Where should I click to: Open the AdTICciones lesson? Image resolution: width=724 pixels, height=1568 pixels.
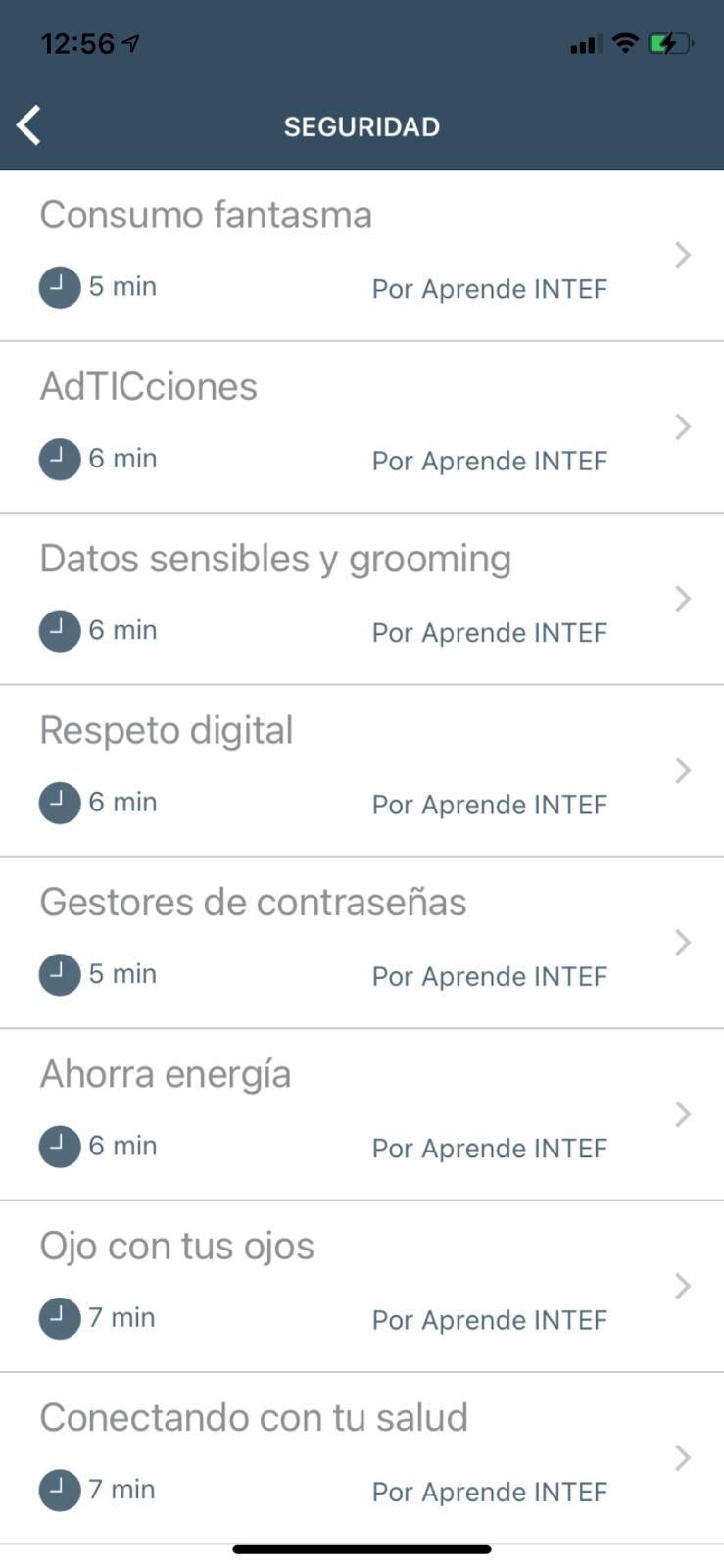pos(362,427)
